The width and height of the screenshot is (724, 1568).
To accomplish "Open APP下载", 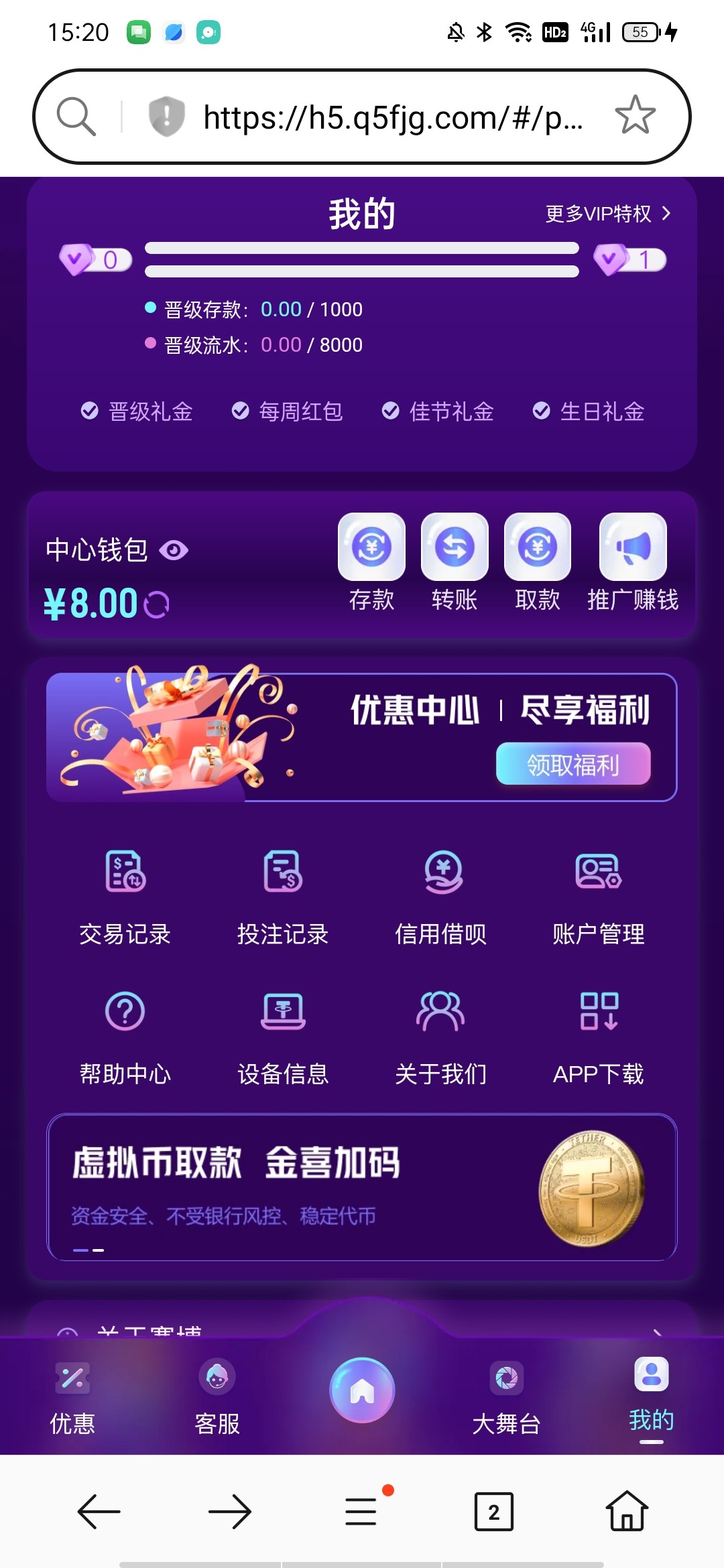I will (x=598, y=1034).
